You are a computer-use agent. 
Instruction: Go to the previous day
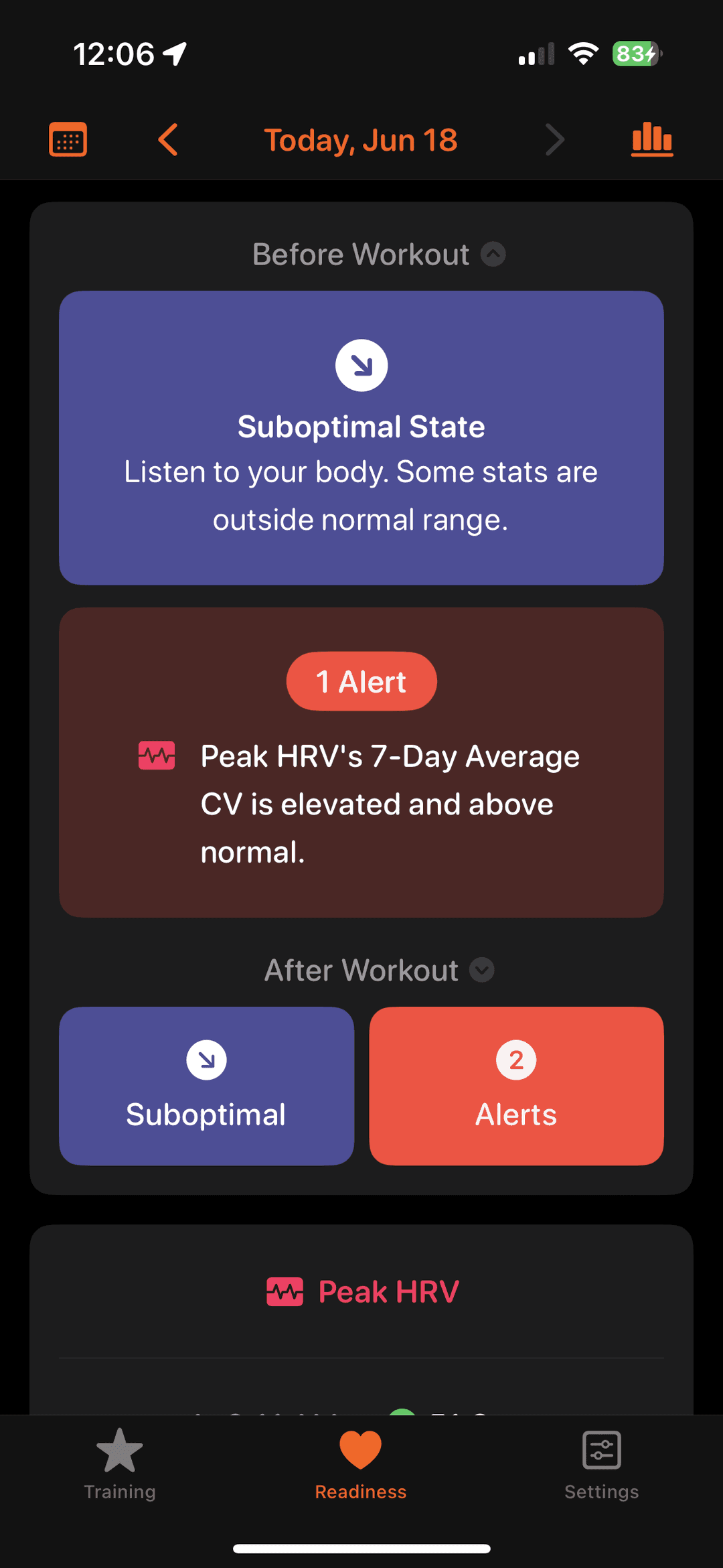tap(168, 139)
